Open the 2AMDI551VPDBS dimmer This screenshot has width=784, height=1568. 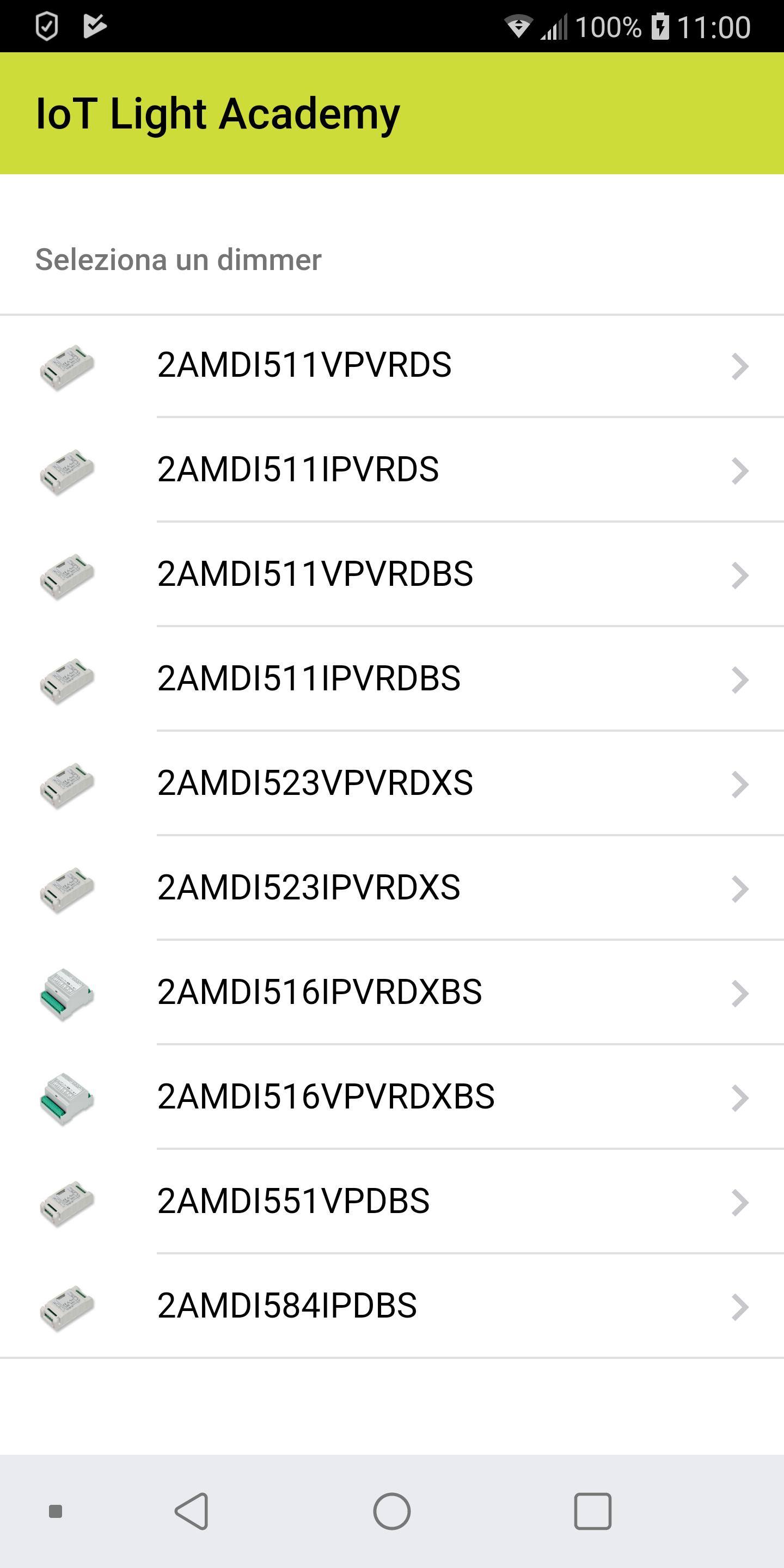tap(392, 1202)
